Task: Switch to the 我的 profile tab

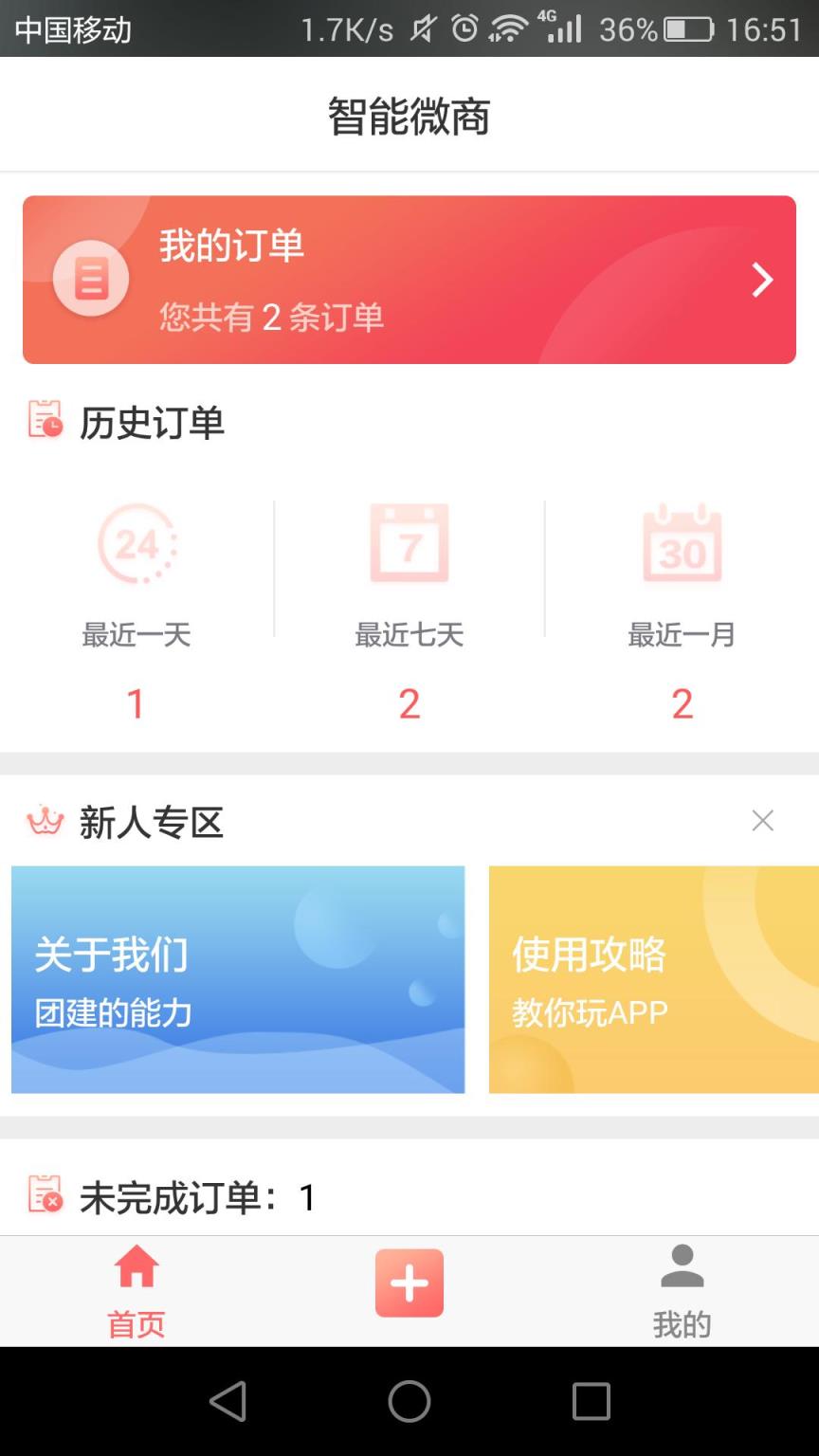Action: (x=682, y=1289)
